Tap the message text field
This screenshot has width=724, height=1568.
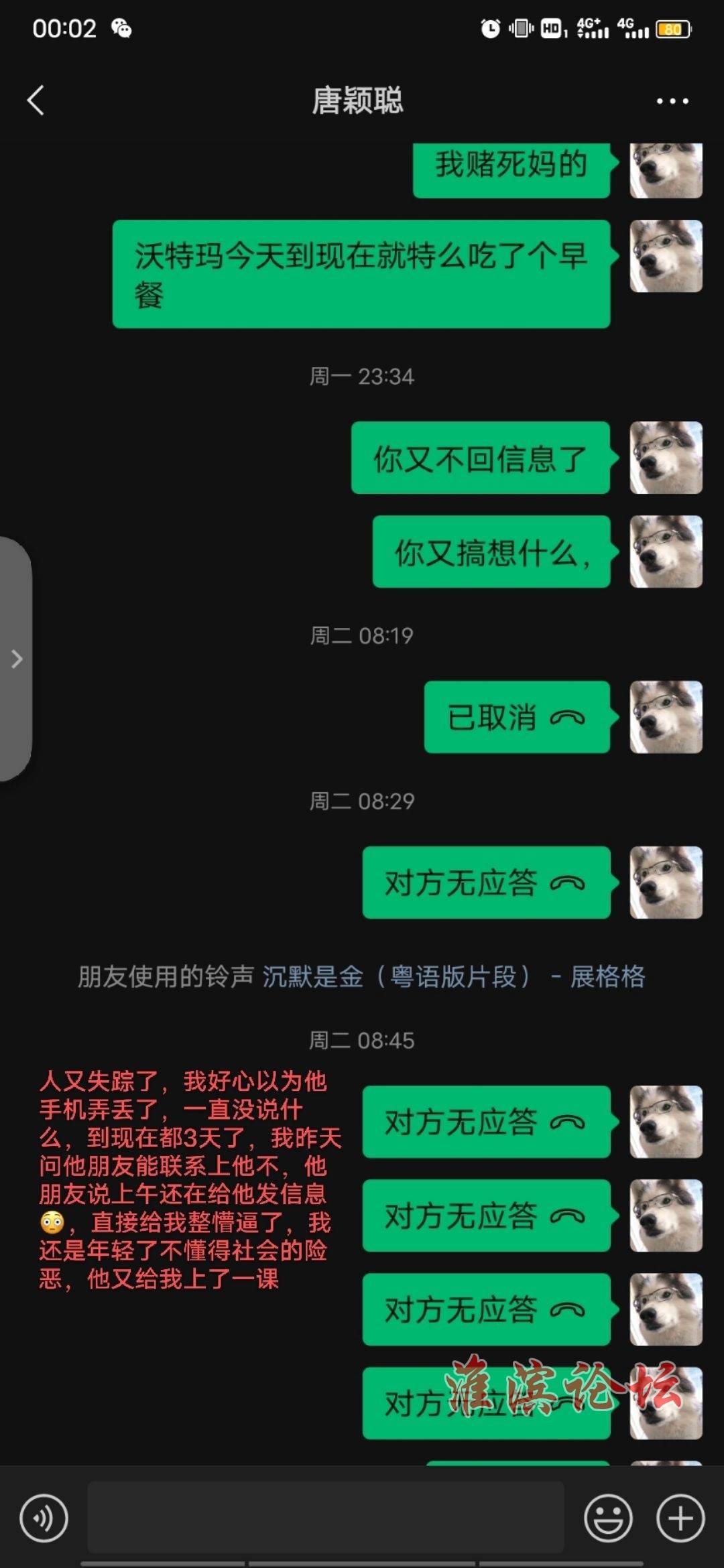pos(325,1518)
